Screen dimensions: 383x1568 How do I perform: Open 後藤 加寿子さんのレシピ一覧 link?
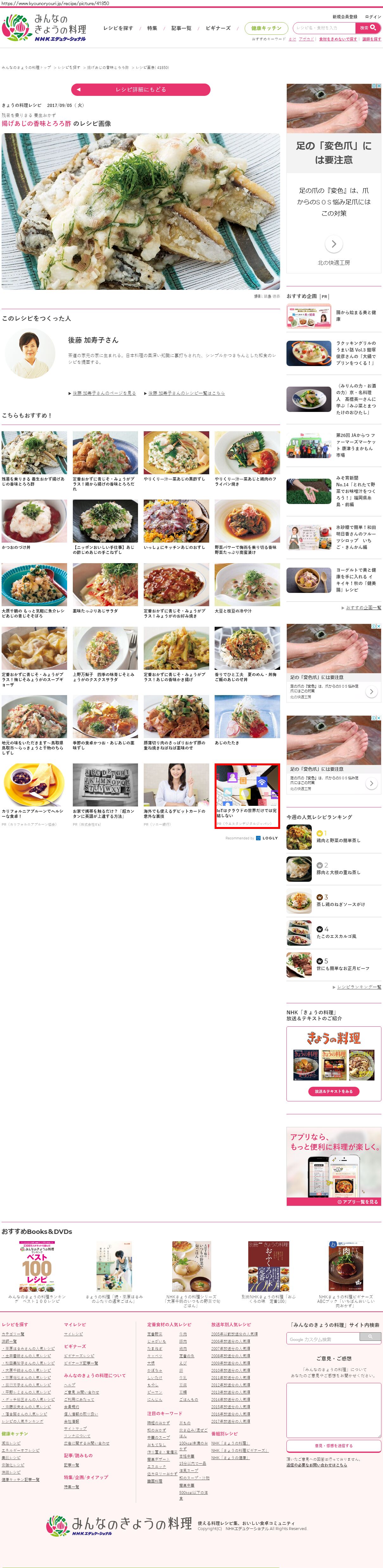(x=186, y=393)
